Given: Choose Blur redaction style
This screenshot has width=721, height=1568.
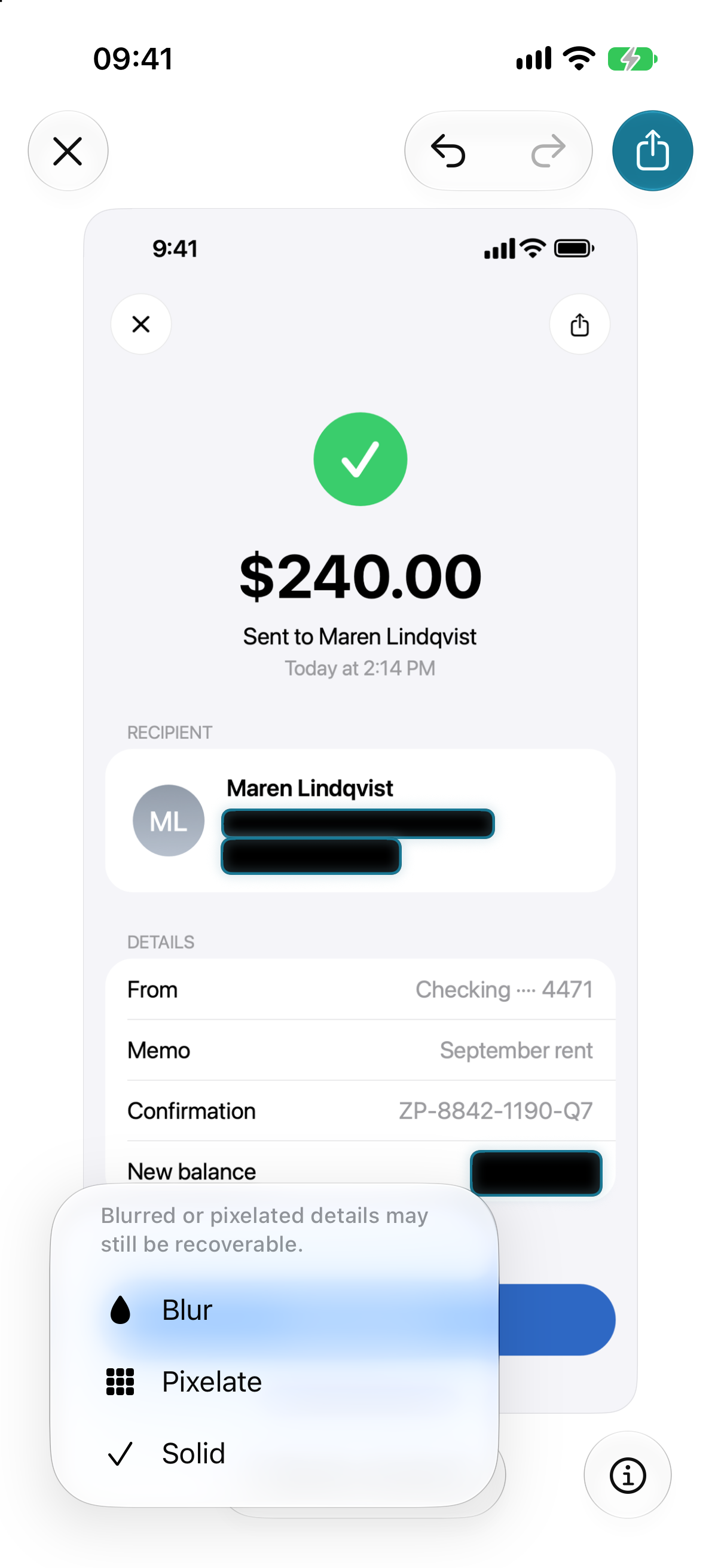Looking at the screenshot, I should pos(274,1310).
